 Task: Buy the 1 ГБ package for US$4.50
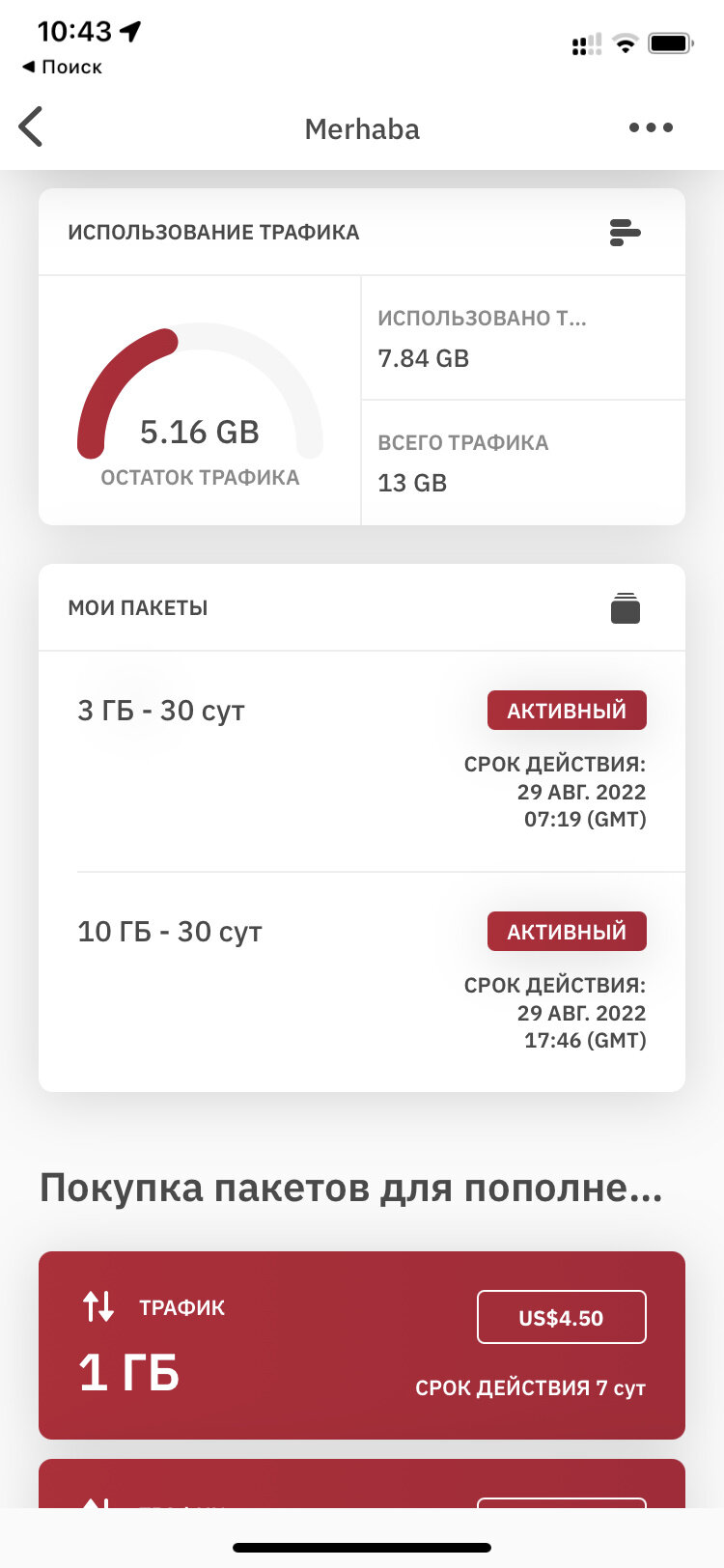coord(561,1317)
